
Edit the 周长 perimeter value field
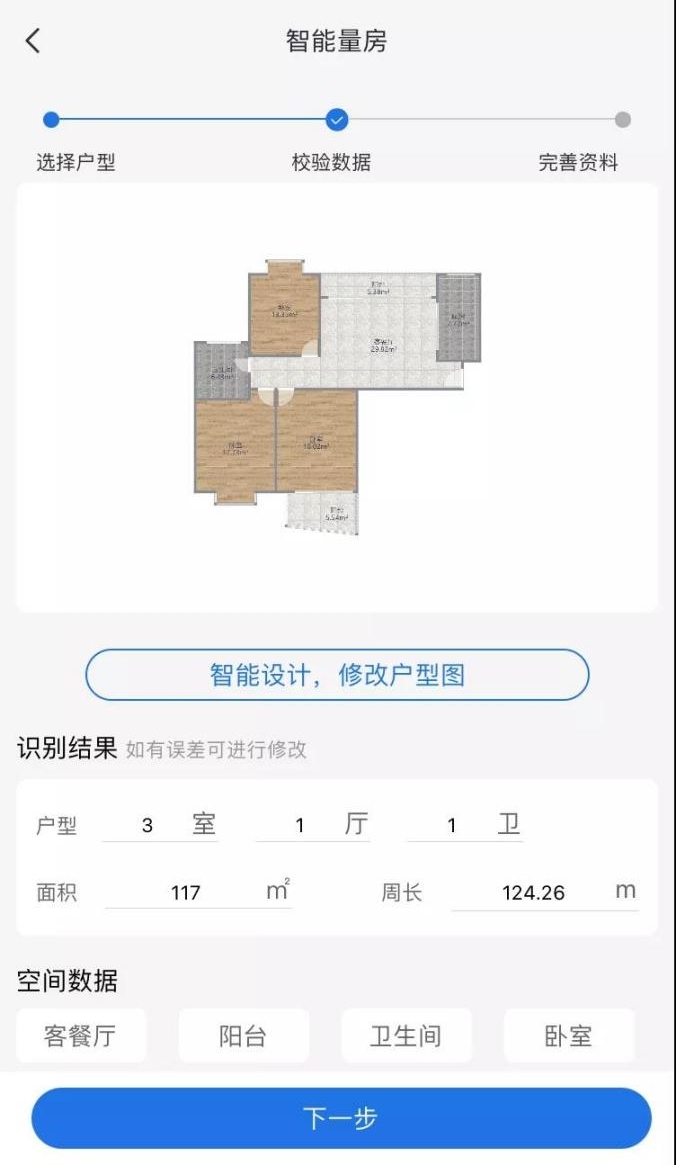click(x=533, y=892)
